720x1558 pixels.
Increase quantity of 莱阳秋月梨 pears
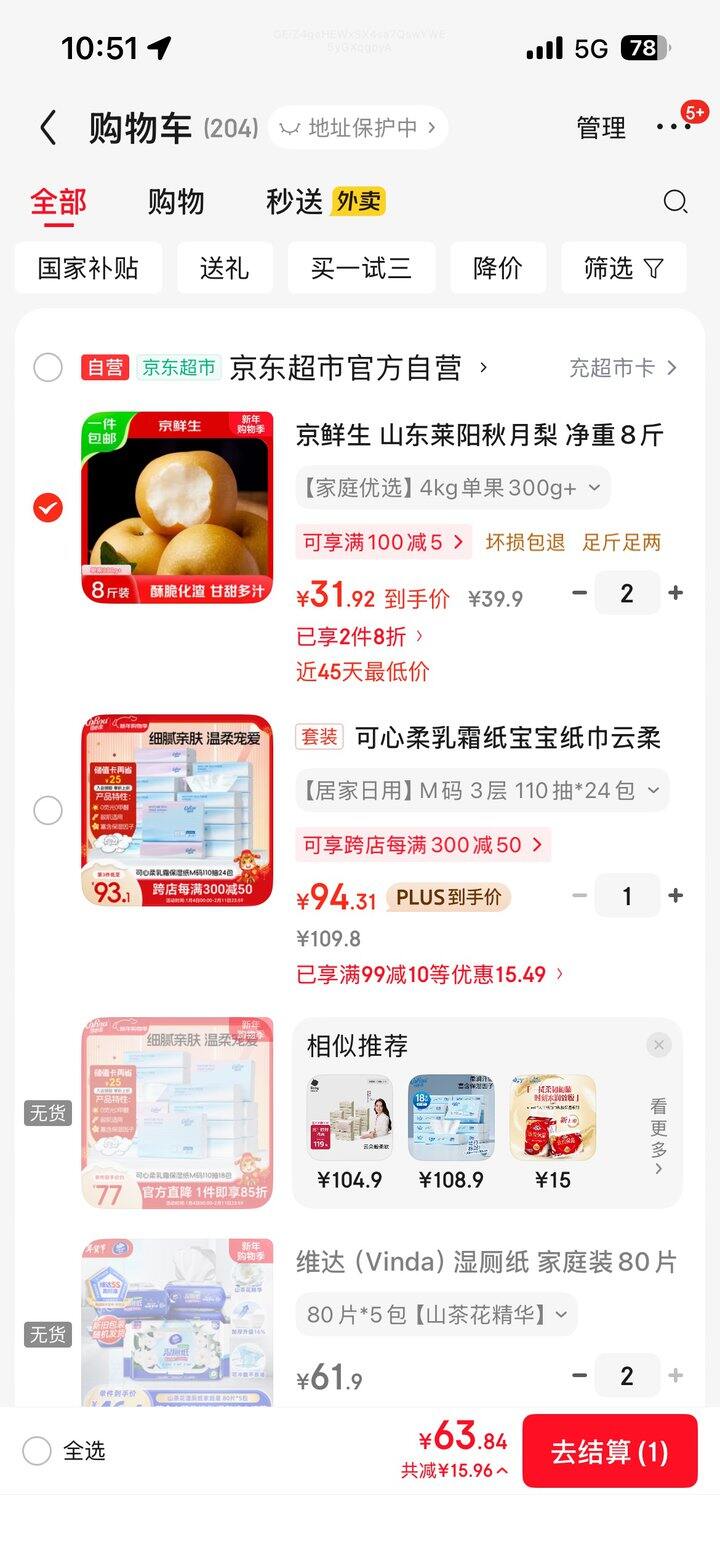tap(676, 593)
